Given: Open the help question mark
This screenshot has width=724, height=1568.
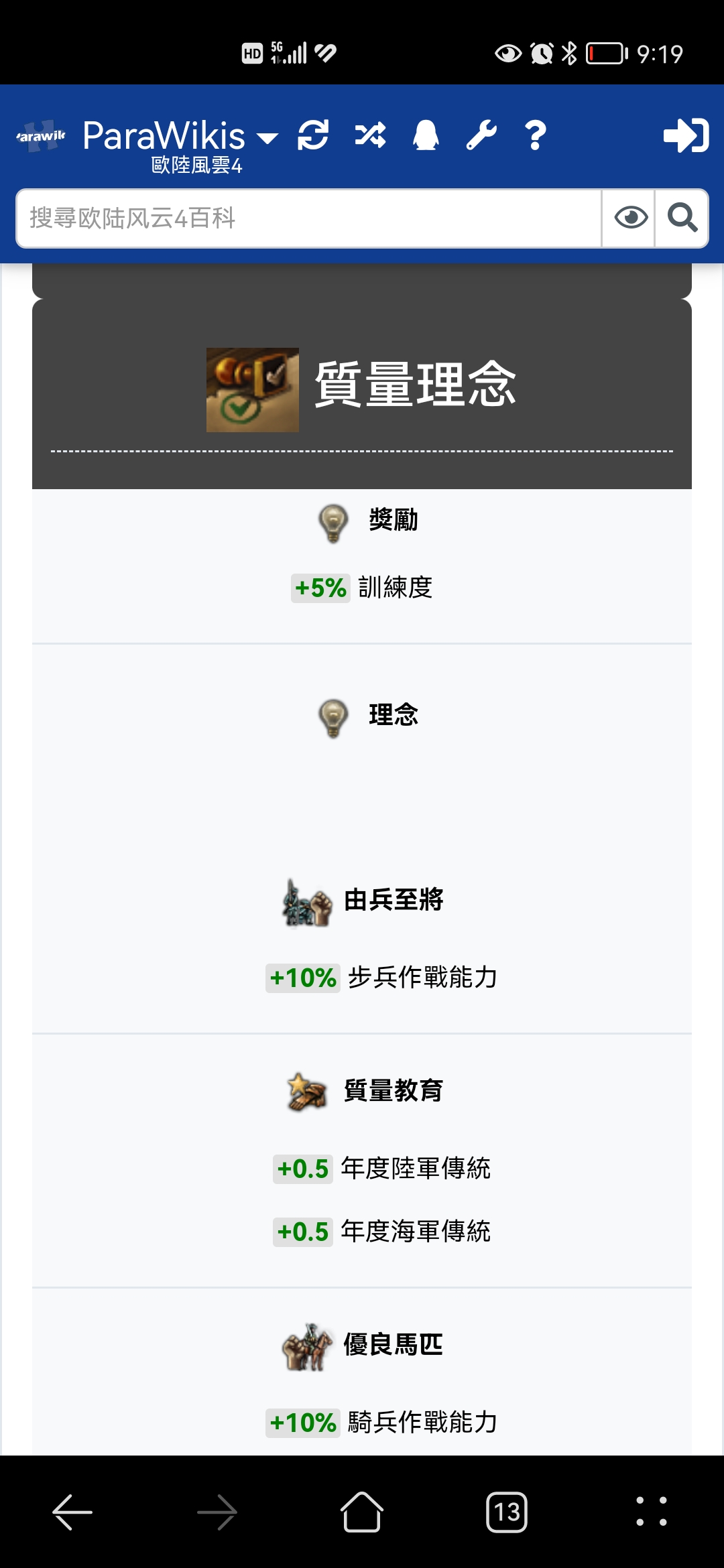Looking at the screenshot, I should pyautogui.click(x=536, y=135).
